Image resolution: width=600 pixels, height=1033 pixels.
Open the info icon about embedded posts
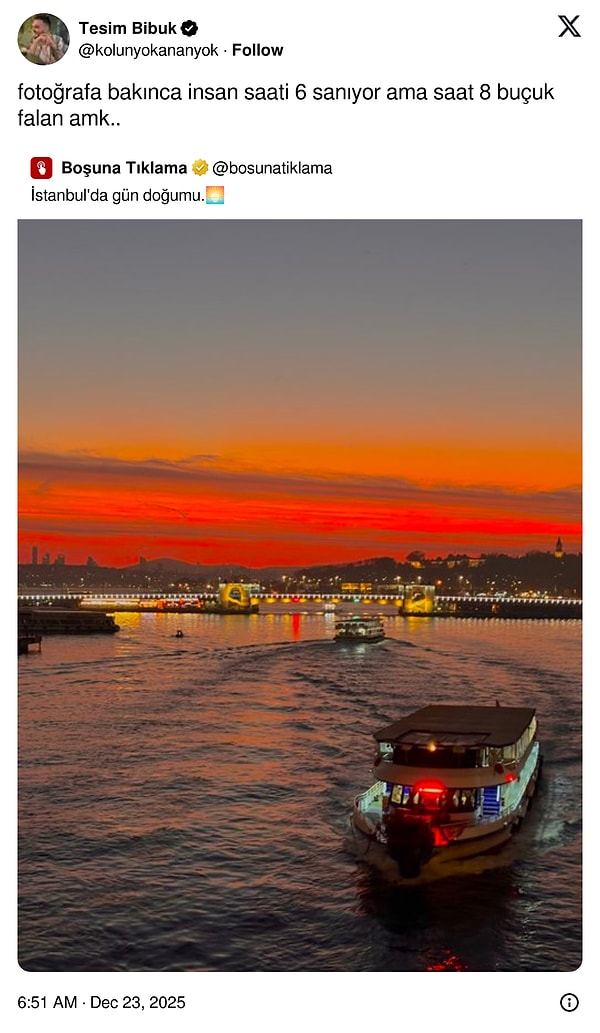pos(569,1002)
